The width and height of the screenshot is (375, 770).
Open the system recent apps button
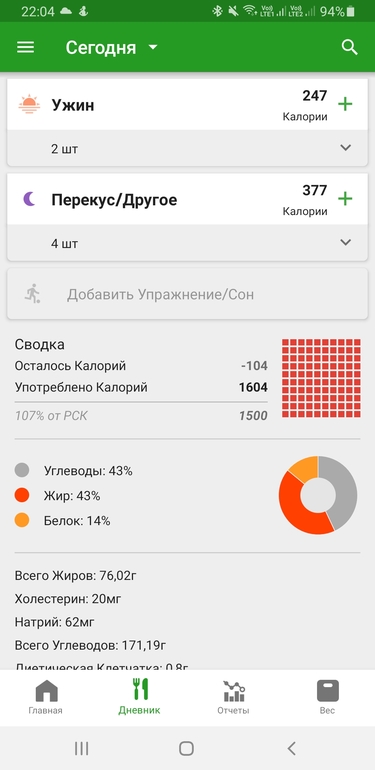pos(81,748)
